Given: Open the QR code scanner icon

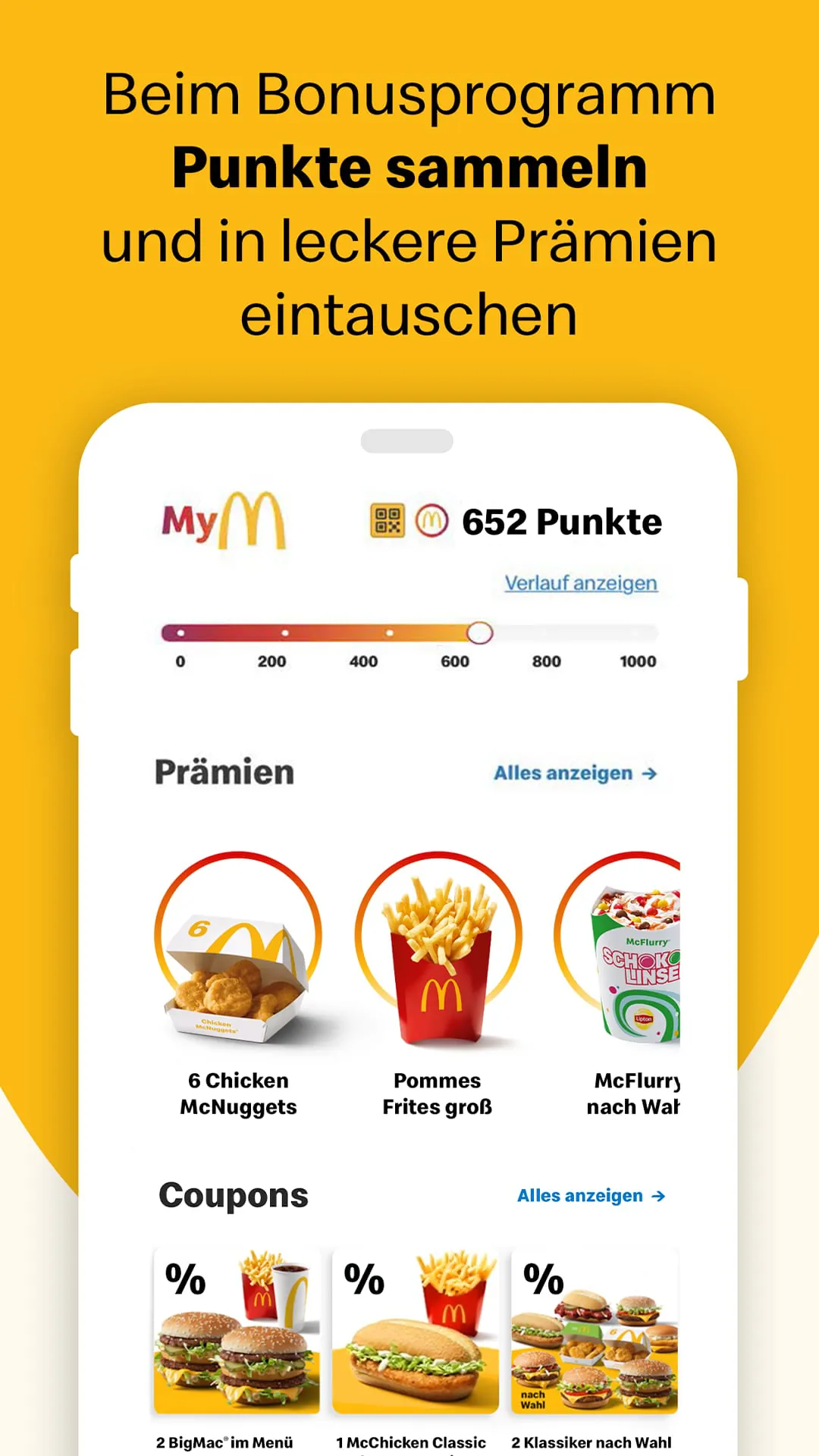Looking at the screenshot, I should [x=388, y=521].
